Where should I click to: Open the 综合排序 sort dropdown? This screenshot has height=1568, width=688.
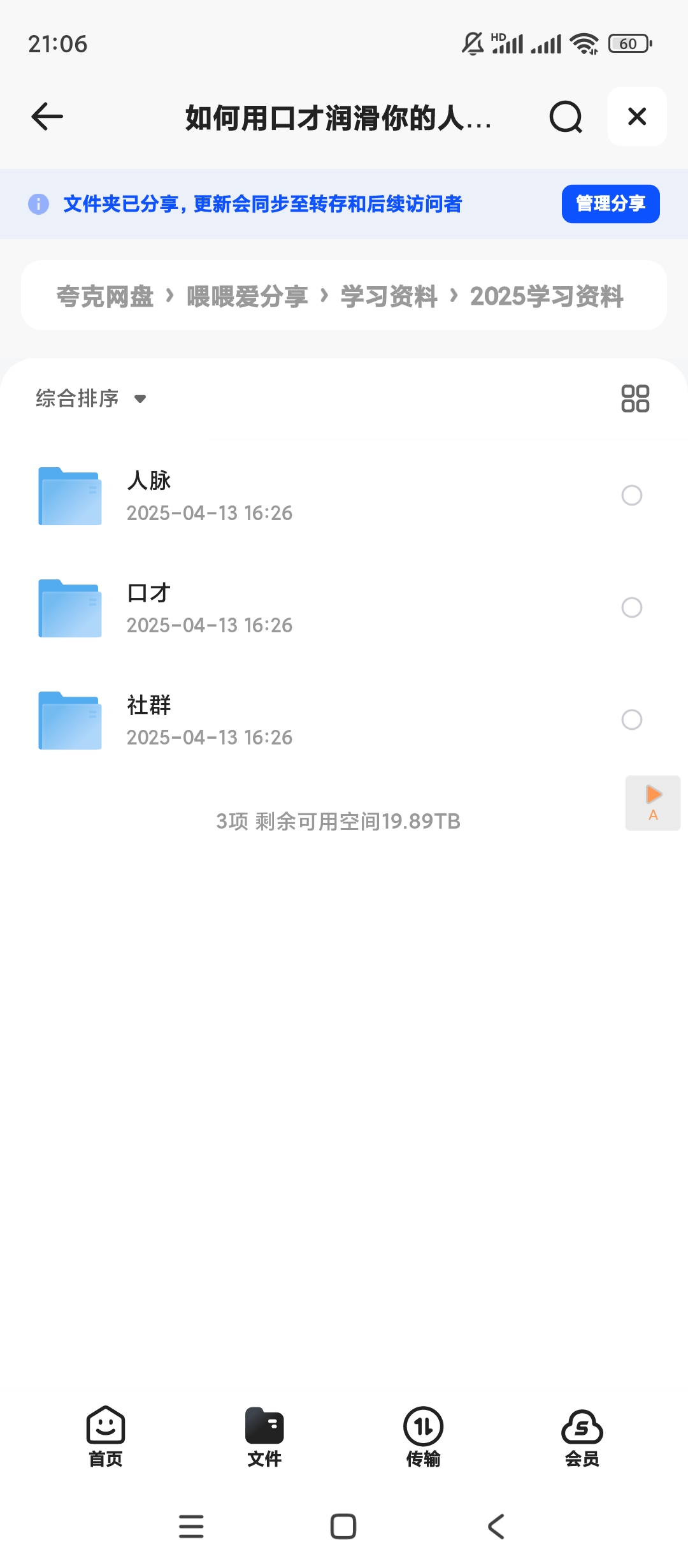click(89, 398)
